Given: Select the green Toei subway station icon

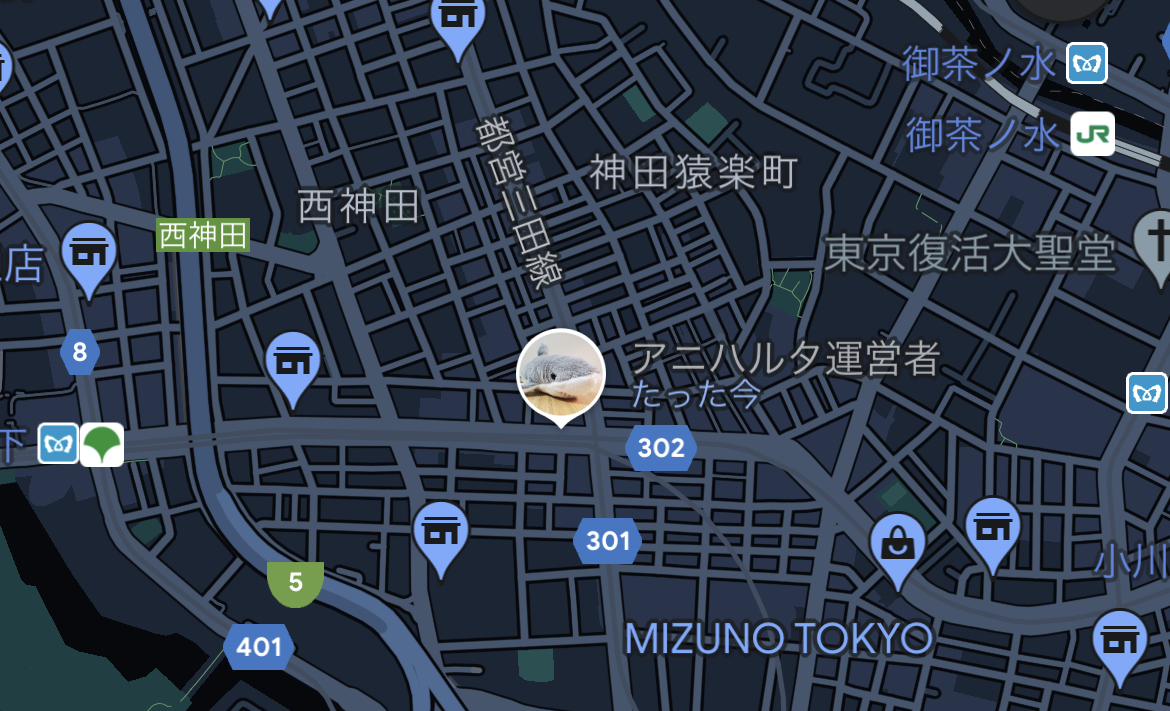Looking at the screenshot, I should 102,444.
